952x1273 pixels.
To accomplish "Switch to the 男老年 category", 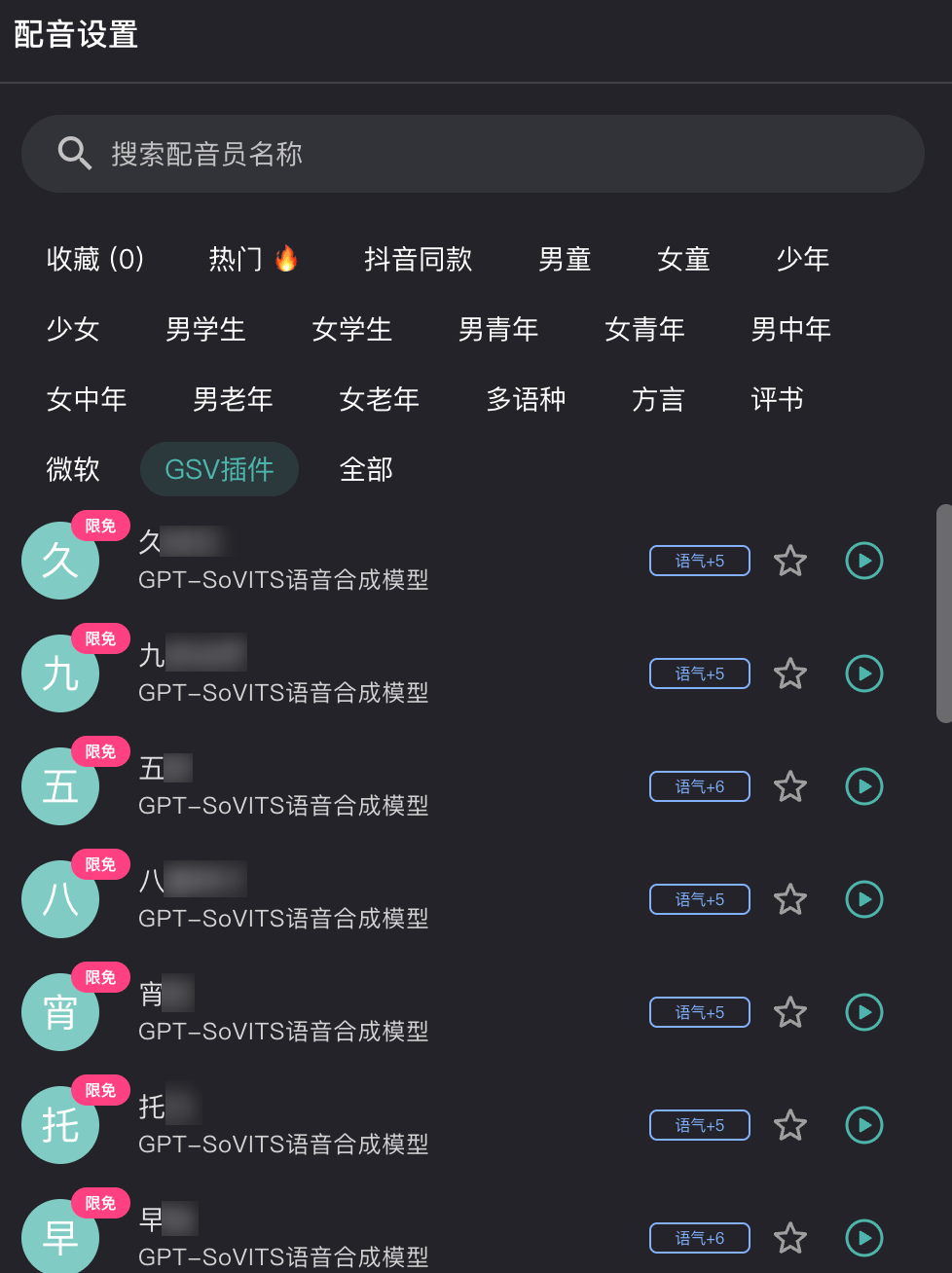I will click(x=233, y=399).
